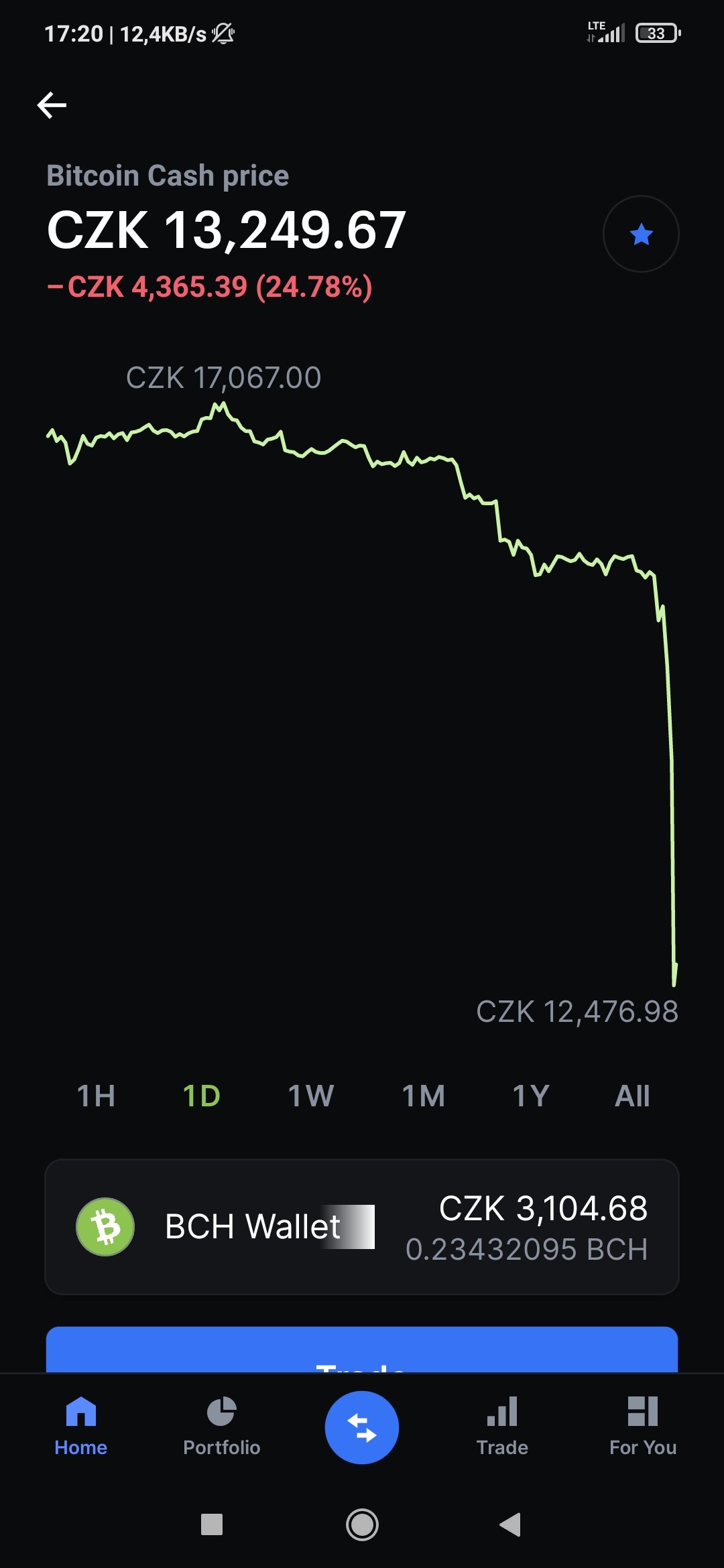This screenshot has width=724, height=1568.
Task: Go back using the top-left arrow
Action: (52, 105)
